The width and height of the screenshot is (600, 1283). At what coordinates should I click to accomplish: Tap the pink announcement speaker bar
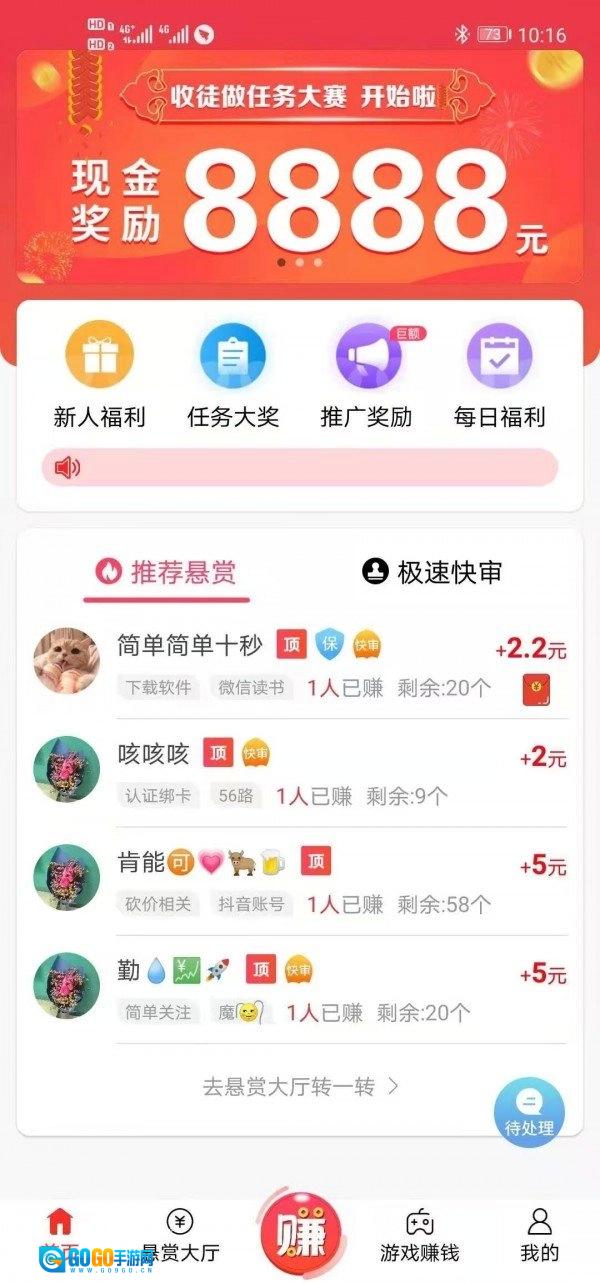(300, 467)
